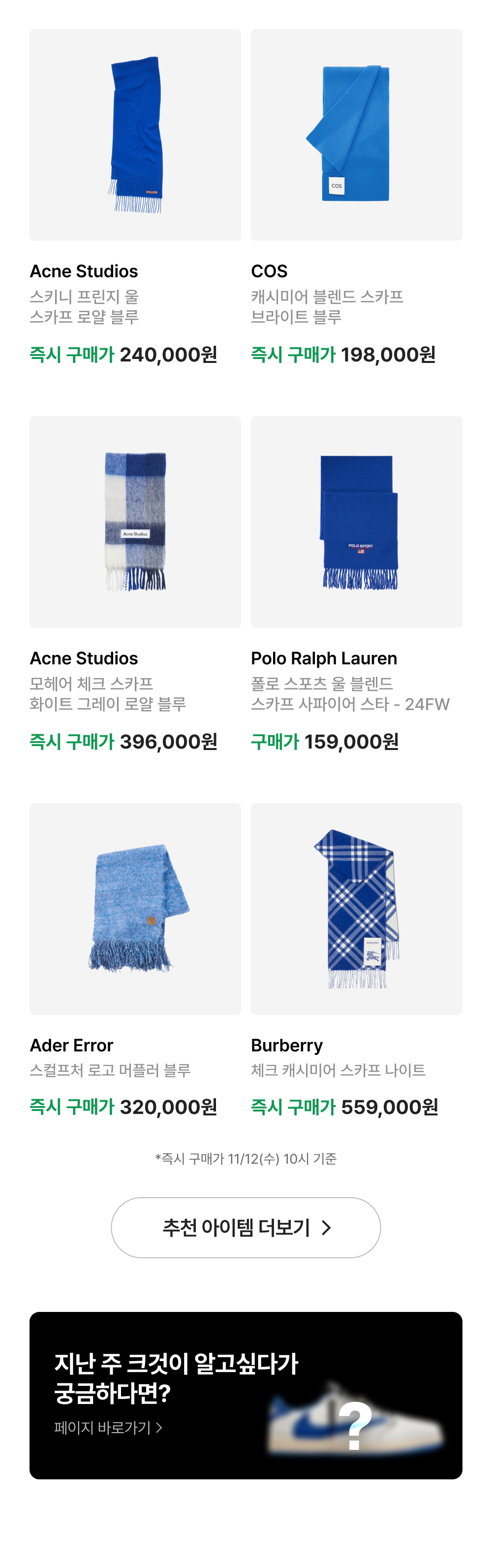
Task: Open the Acne Studios skinny fringe wool scarf
Action: pyautogui.click(x=135, y=135)
